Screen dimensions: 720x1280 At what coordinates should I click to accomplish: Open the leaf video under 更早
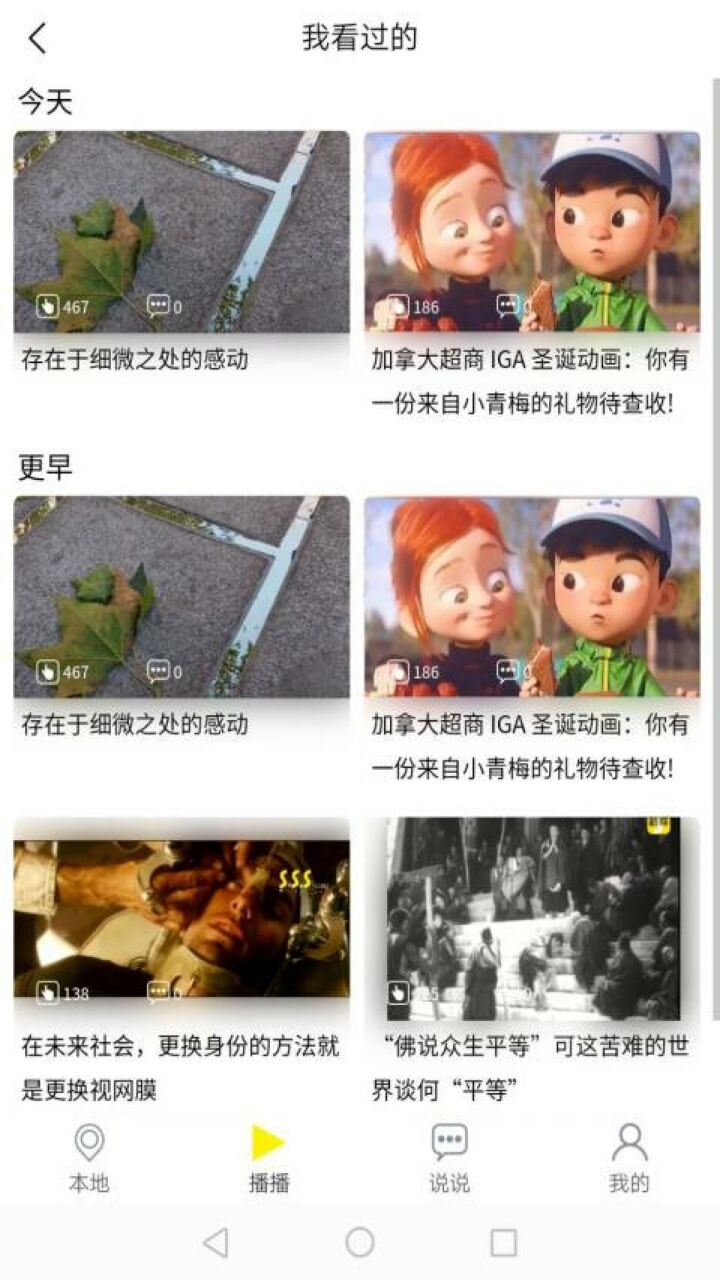point(181,597)
